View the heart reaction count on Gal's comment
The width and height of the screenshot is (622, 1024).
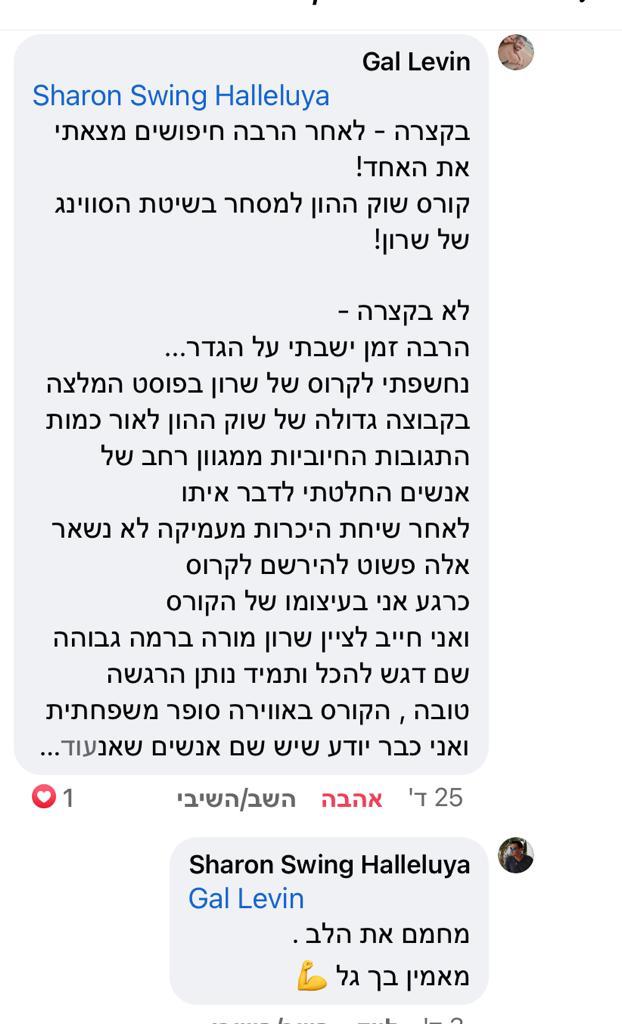53,798
